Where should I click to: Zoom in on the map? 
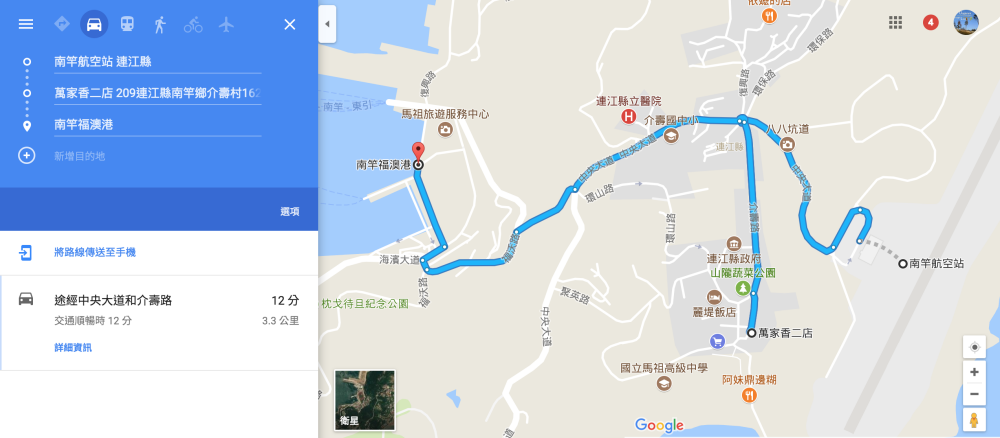click(974, 372)
